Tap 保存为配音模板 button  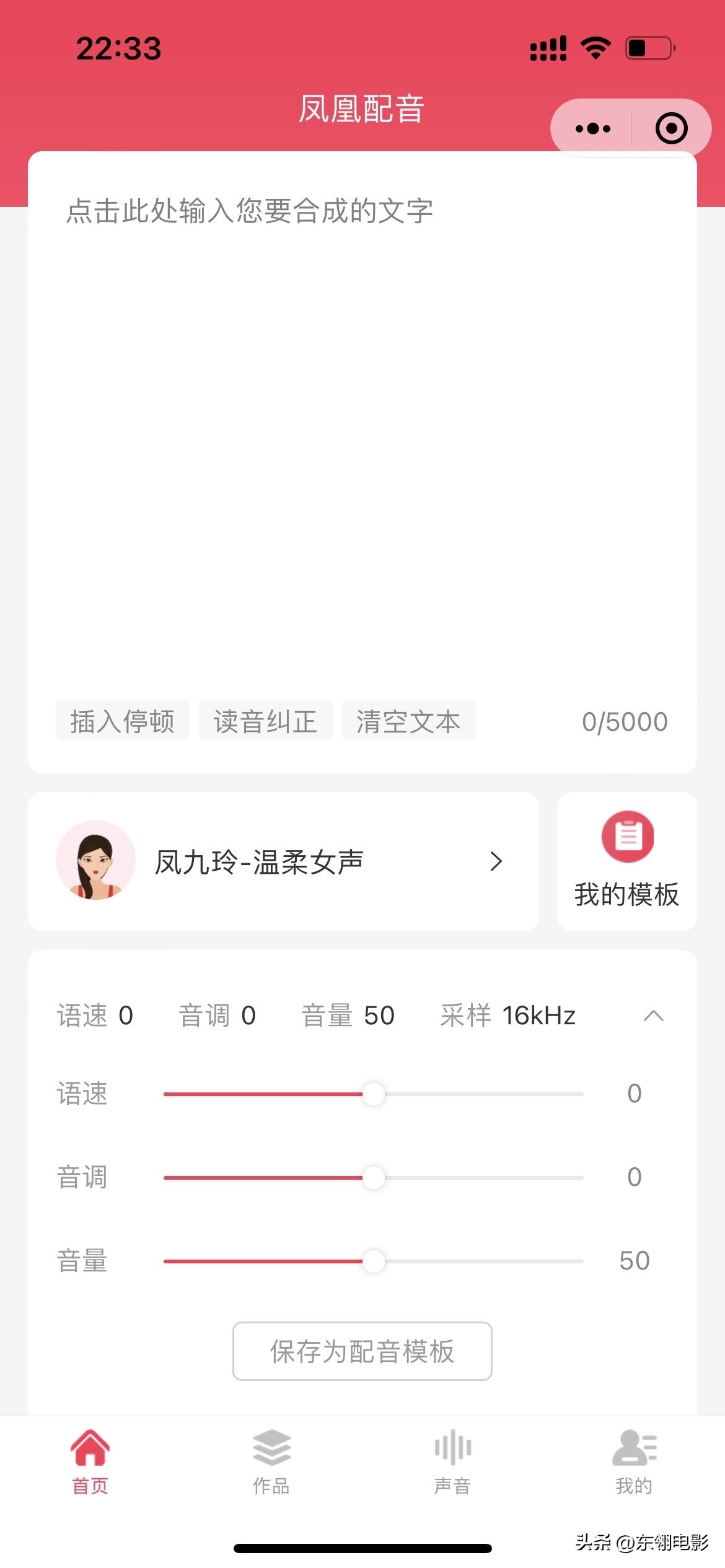point(362,1352)
